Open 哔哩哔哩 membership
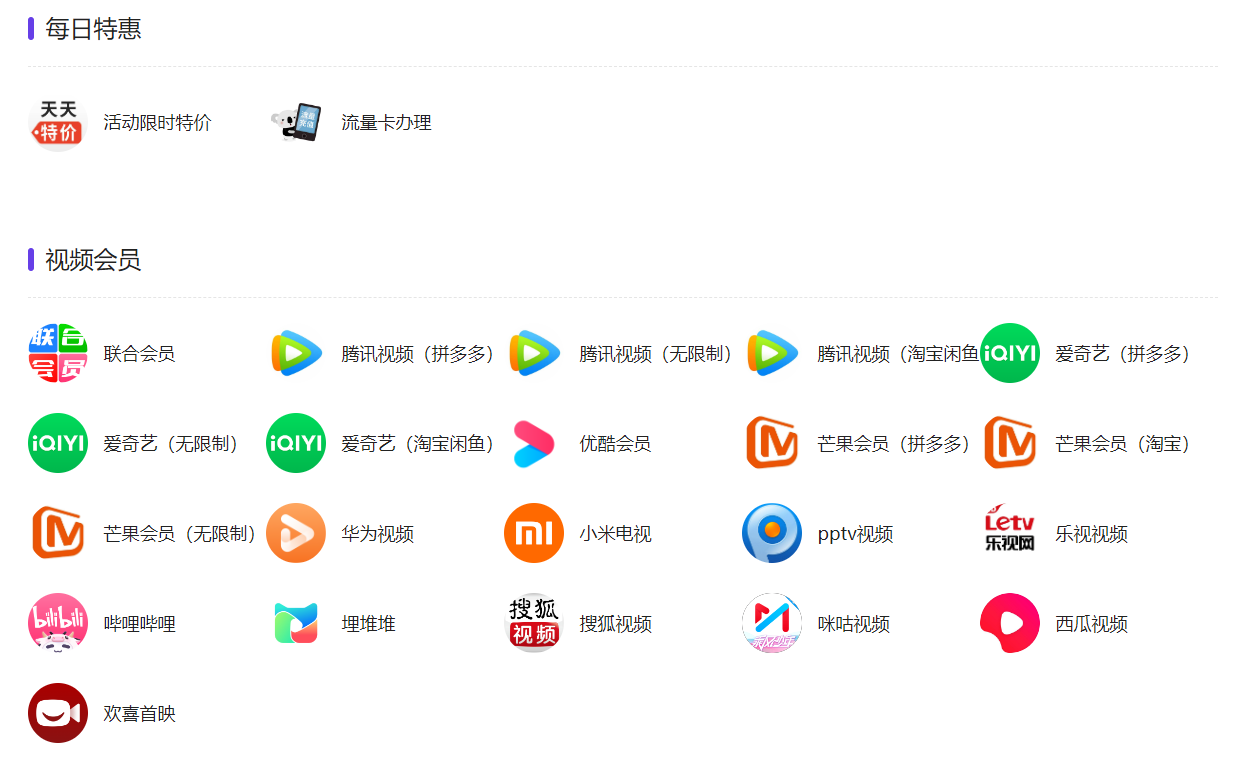Screen dimensions: 1249x774 139,624
